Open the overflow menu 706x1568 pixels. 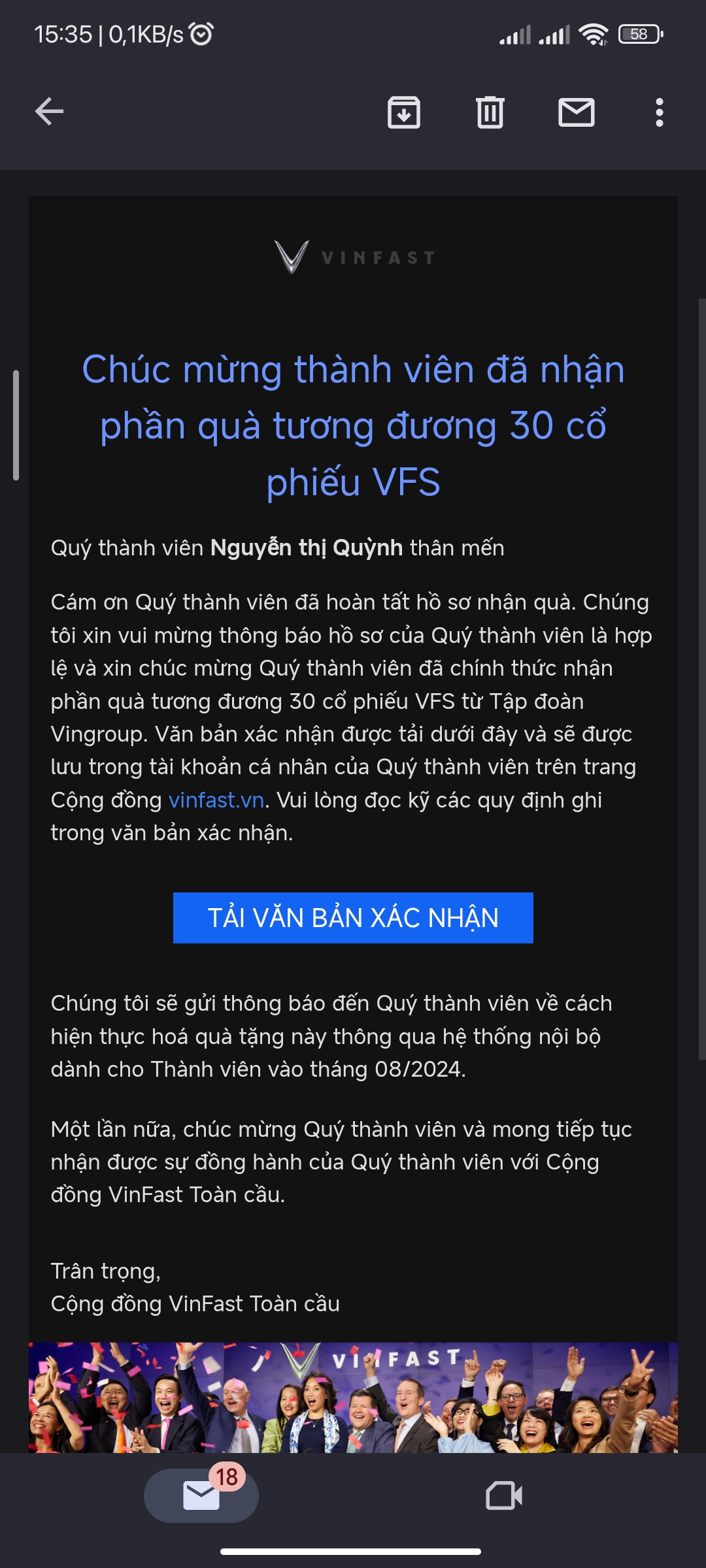660,112
